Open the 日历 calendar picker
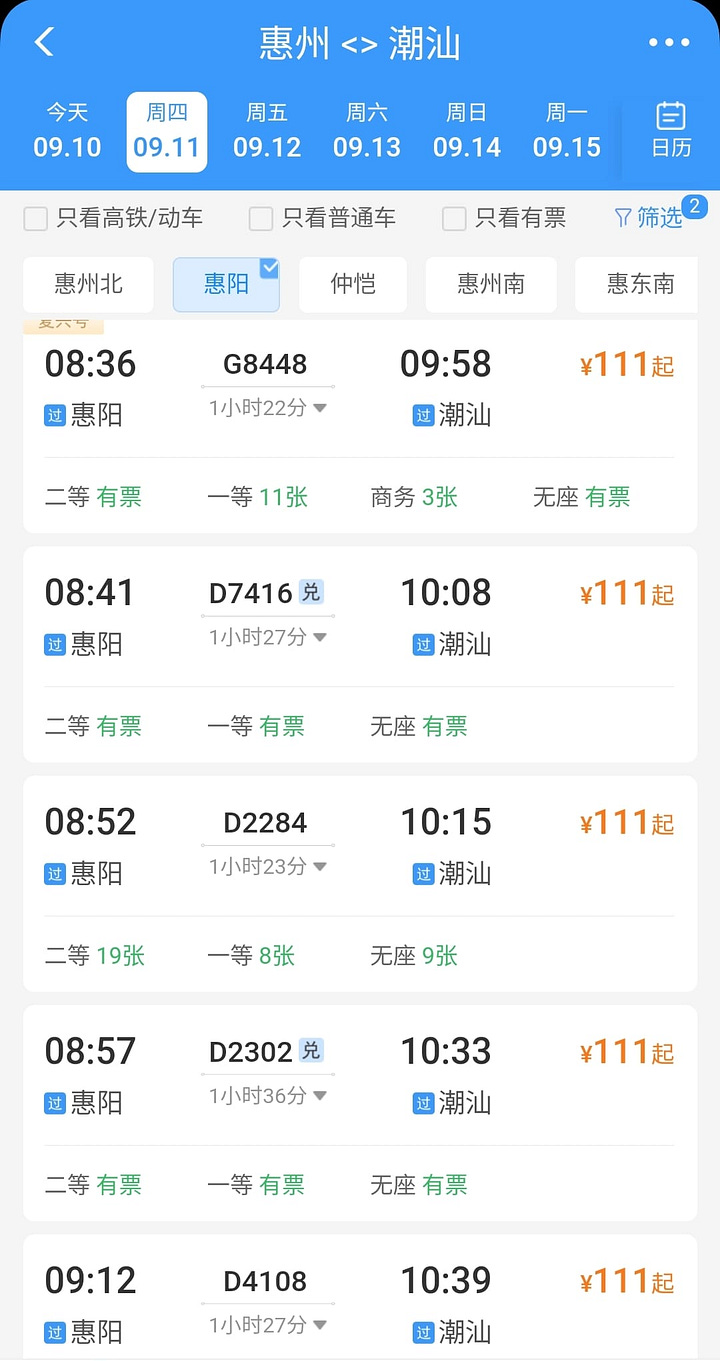720x1361 pixels. (671, 130)
